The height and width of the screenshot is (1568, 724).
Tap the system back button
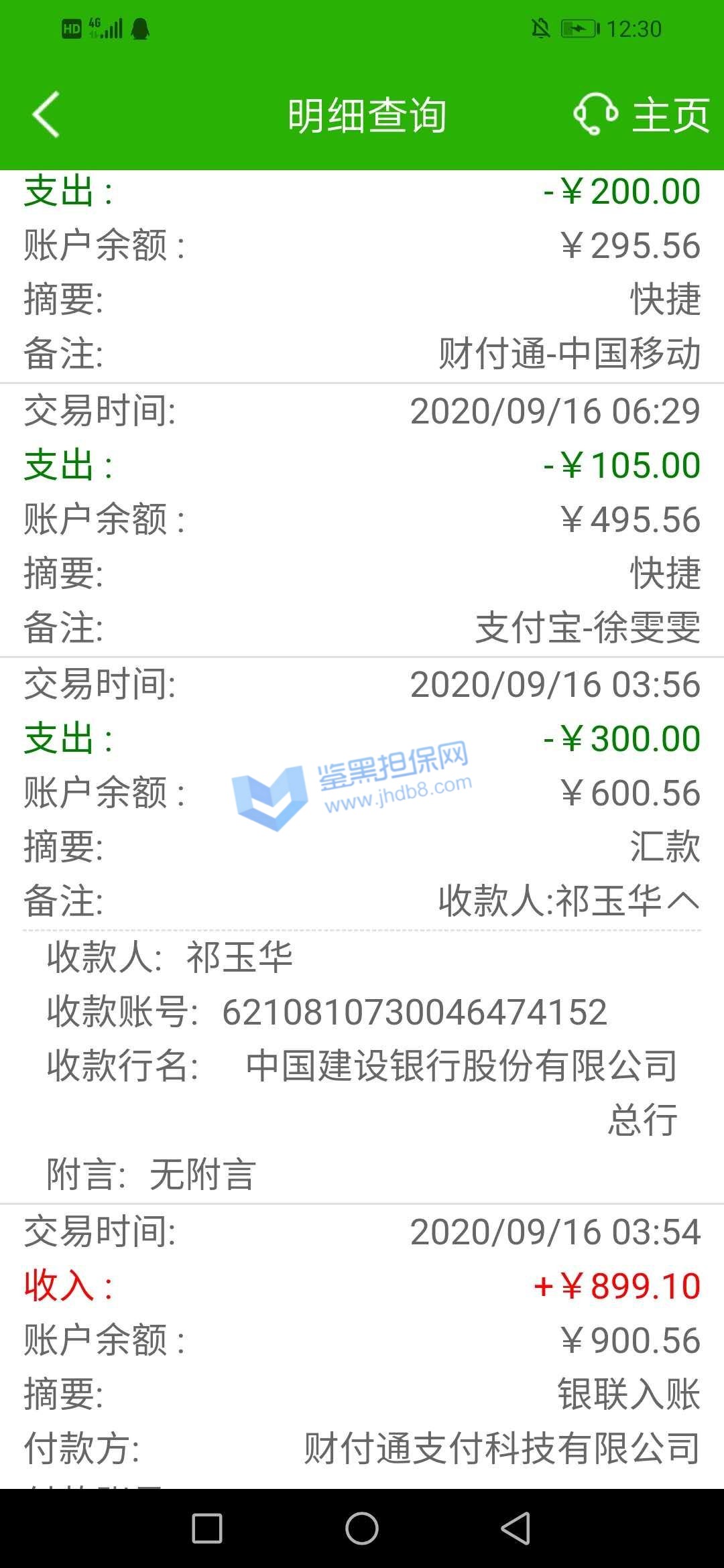pos(516,1528)
